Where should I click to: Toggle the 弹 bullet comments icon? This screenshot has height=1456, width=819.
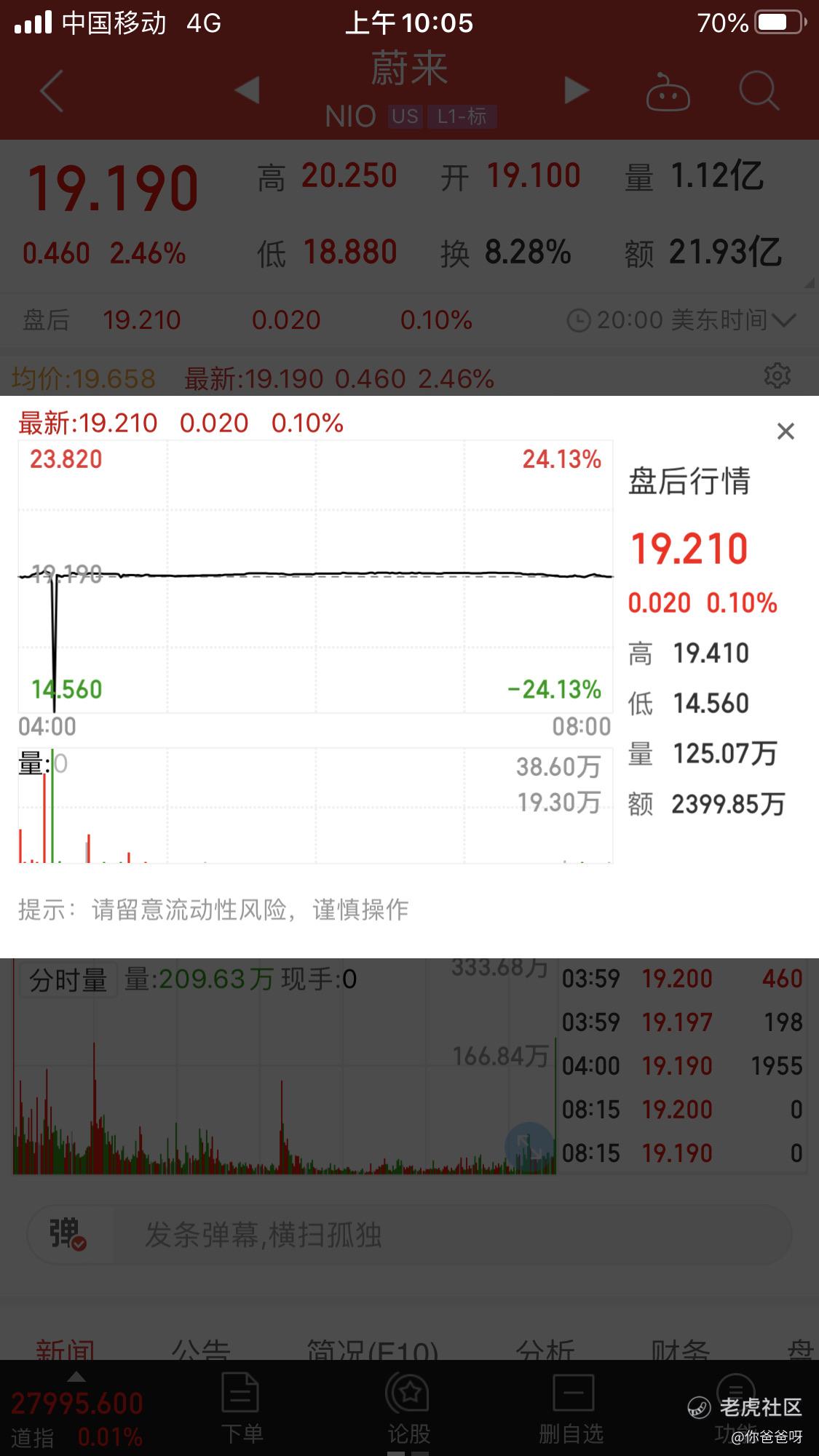coord(68,1235)
